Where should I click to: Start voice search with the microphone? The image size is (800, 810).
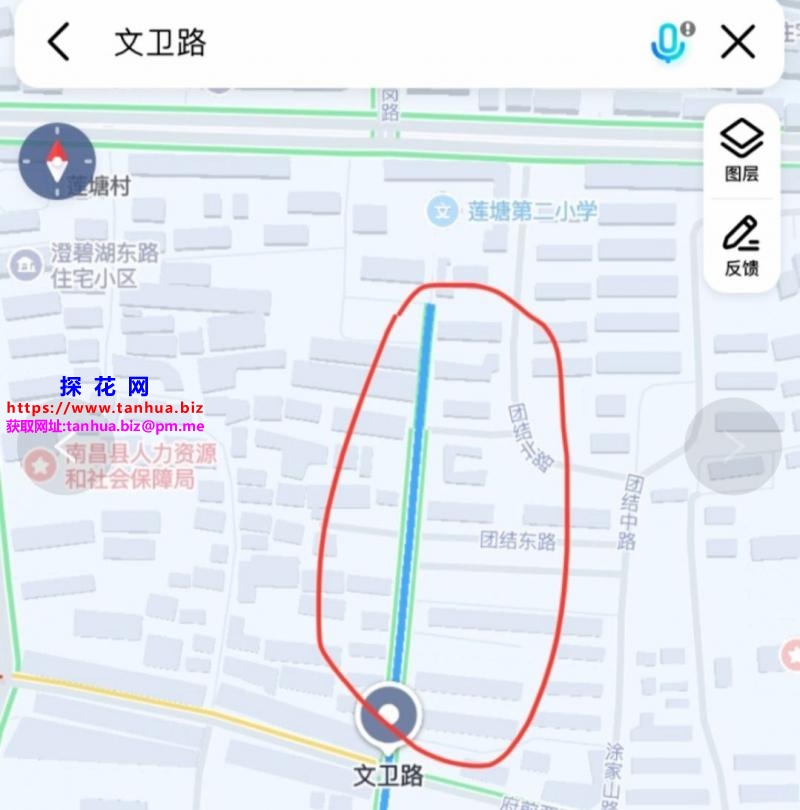tap(669, 42)
